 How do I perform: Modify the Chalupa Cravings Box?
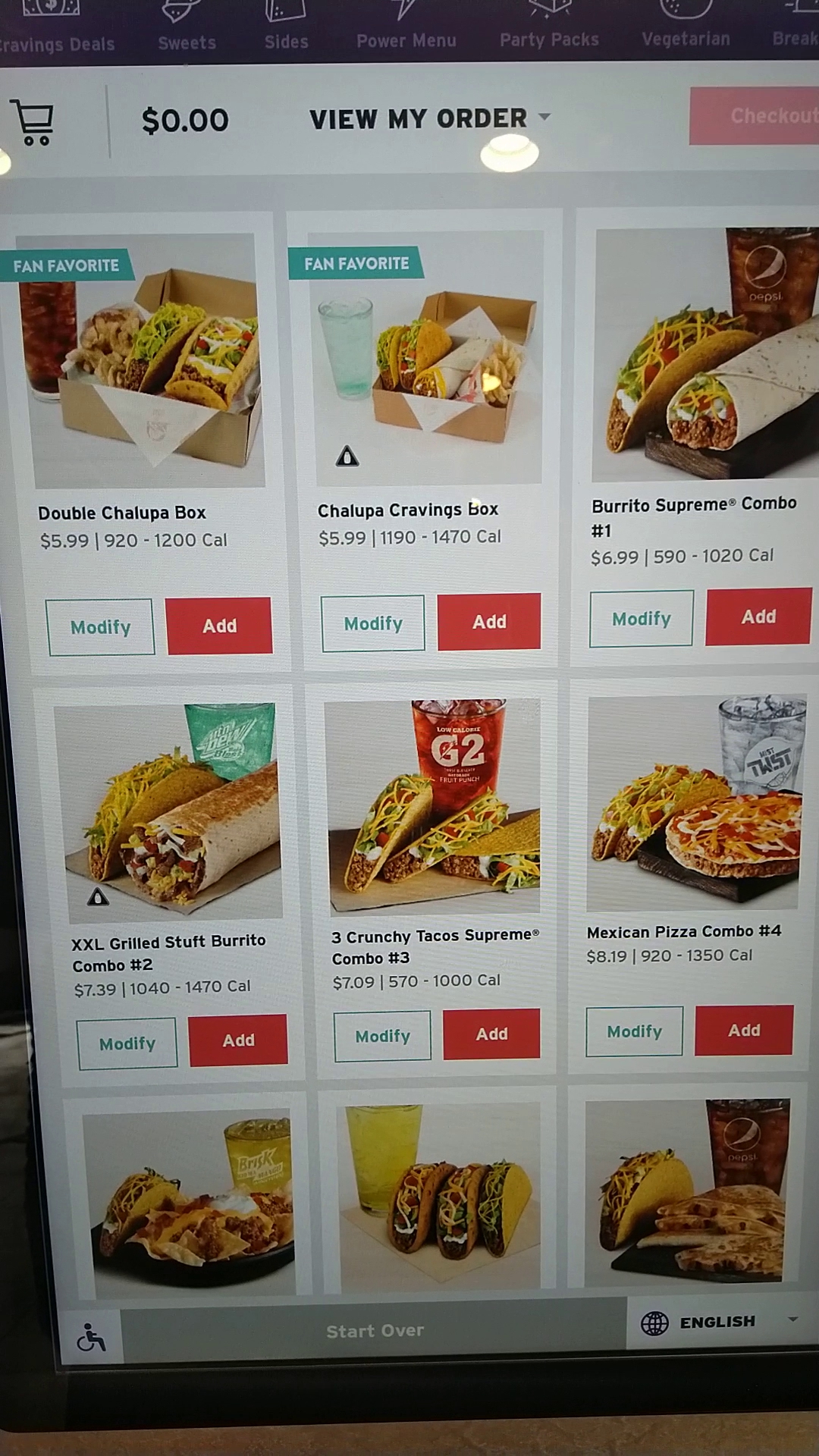pyautogui.click(x=372, y=623)
